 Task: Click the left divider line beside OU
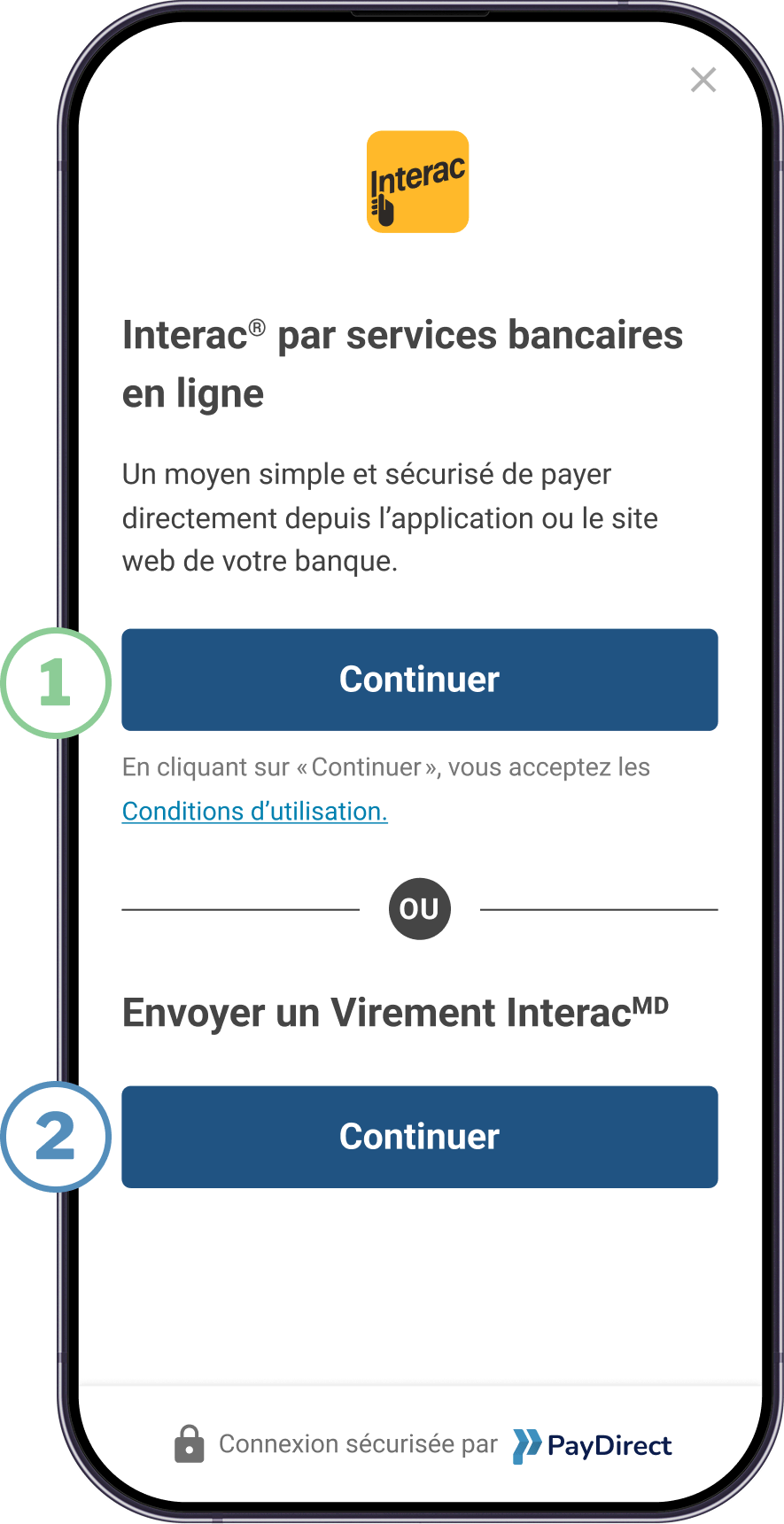[x=239, y=908]
